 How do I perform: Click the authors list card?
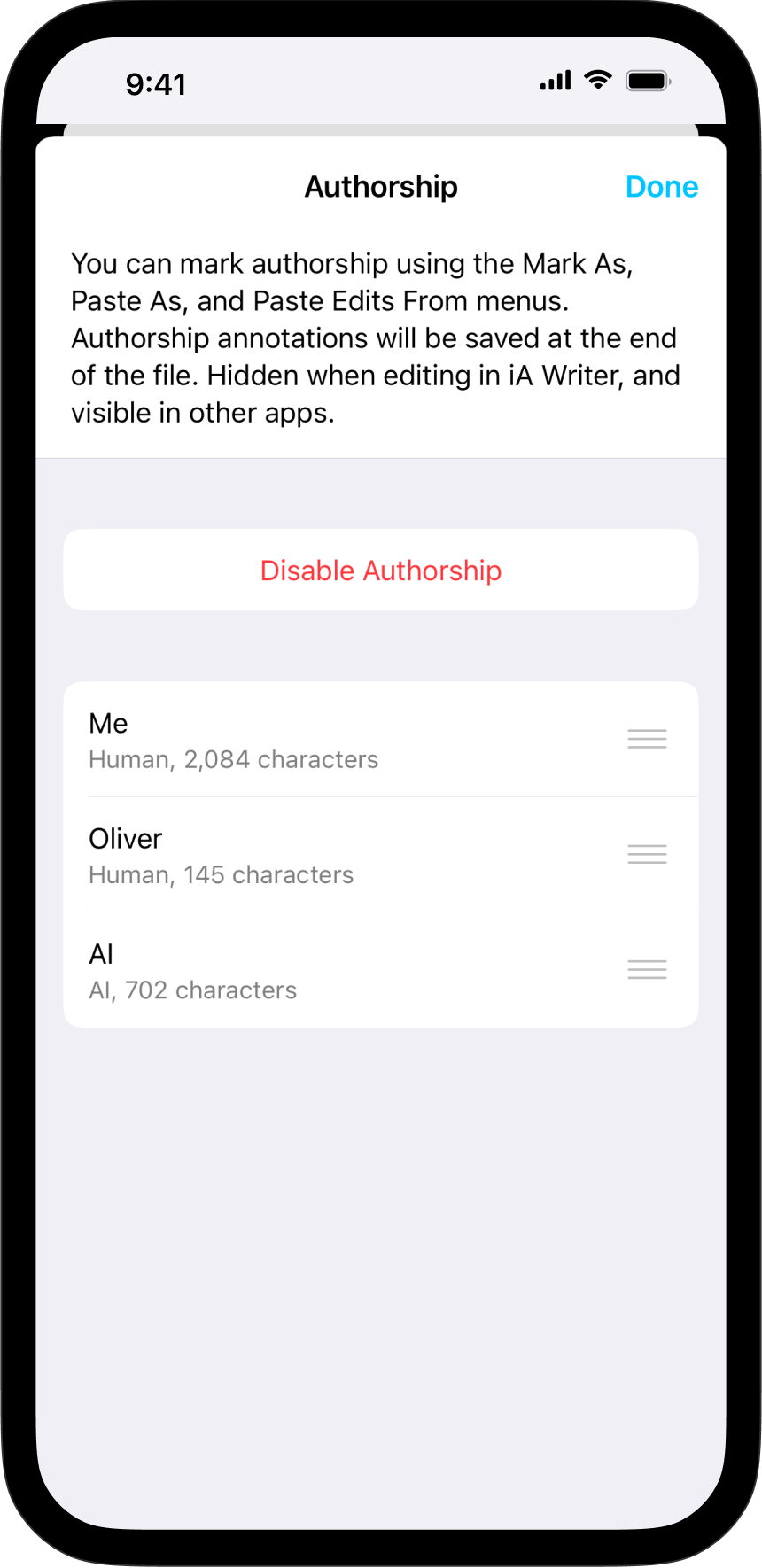tap(380, 853)
